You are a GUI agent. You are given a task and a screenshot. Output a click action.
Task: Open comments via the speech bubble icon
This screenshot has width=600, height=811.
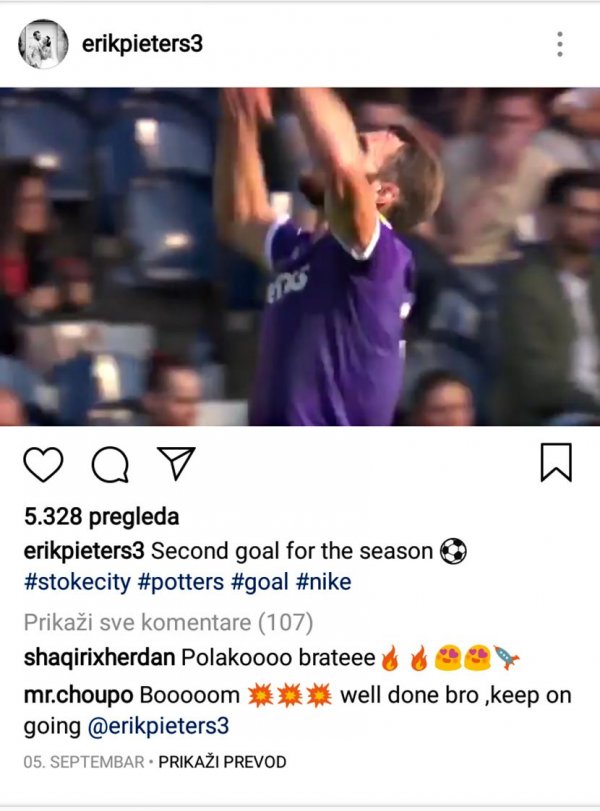[x=109, y=463]
